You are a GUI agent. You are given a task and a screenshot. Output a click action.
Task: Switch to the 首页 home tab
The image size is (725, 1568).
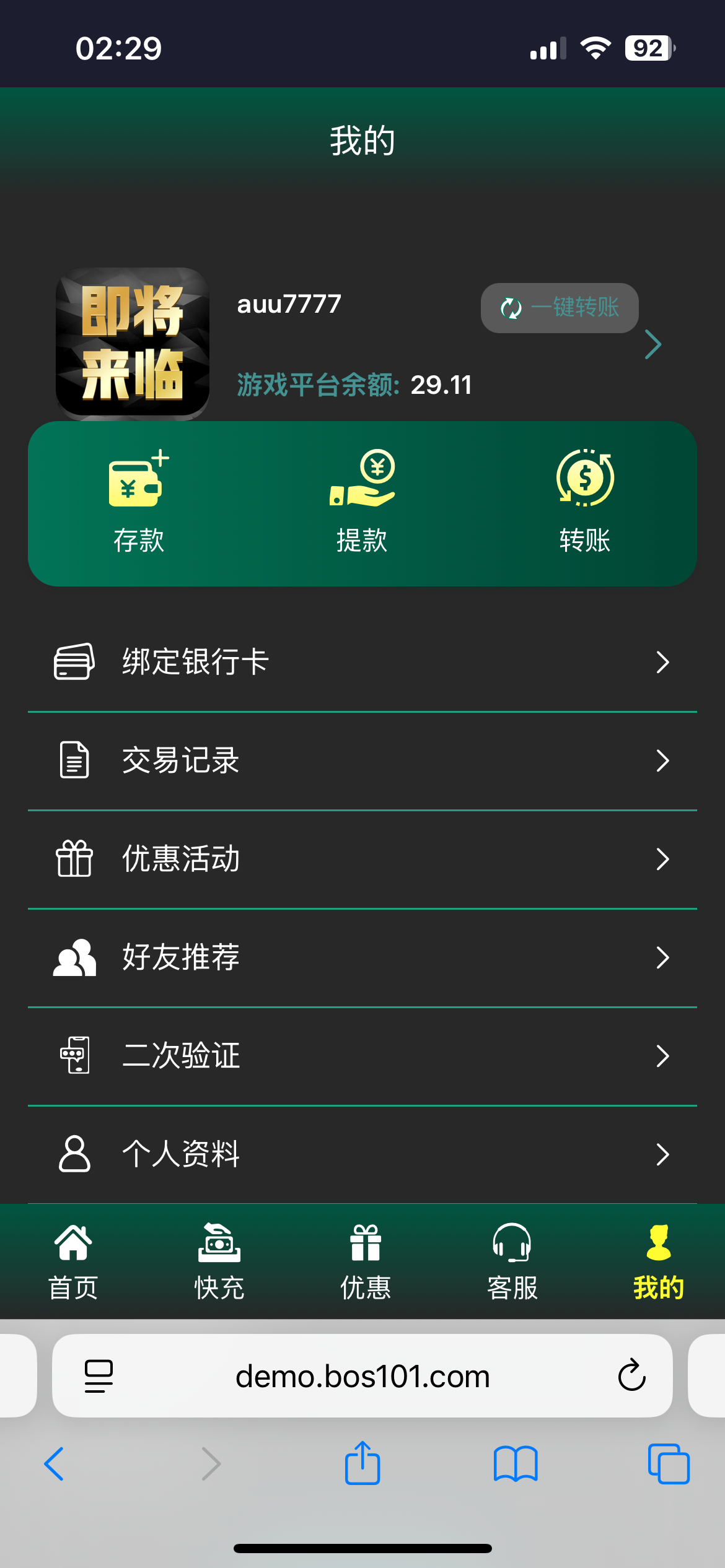(x=73, y=1262)
